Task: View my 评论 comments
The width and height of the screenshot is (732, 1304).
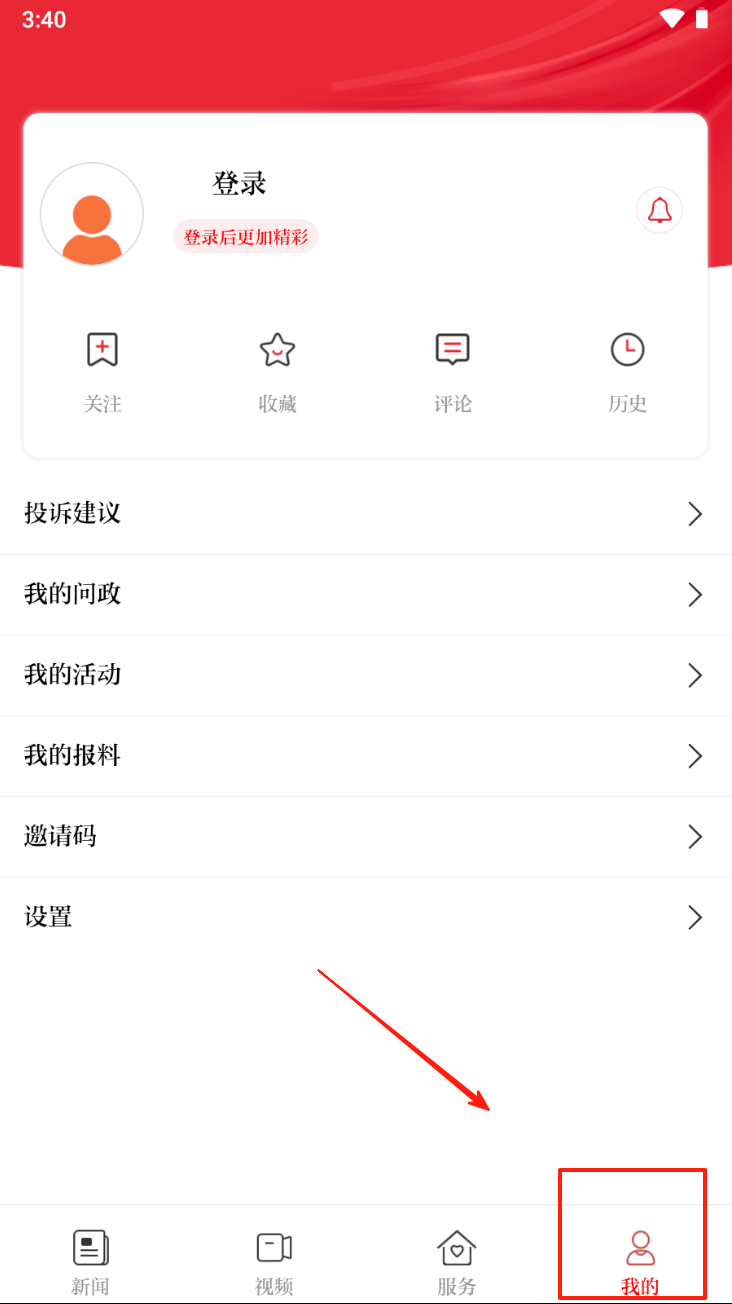Action: 452,372
